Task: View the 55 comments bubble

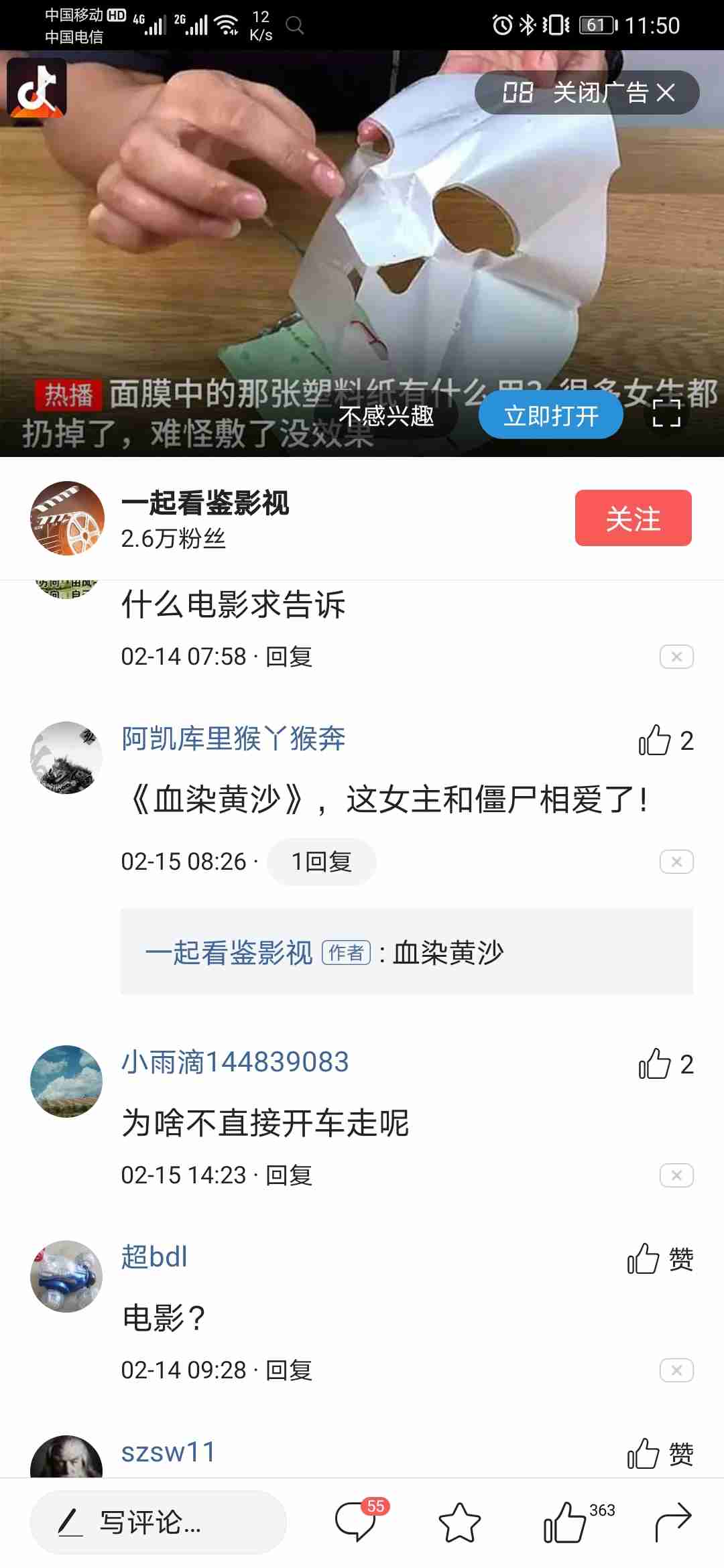Action: (355, 1521)
